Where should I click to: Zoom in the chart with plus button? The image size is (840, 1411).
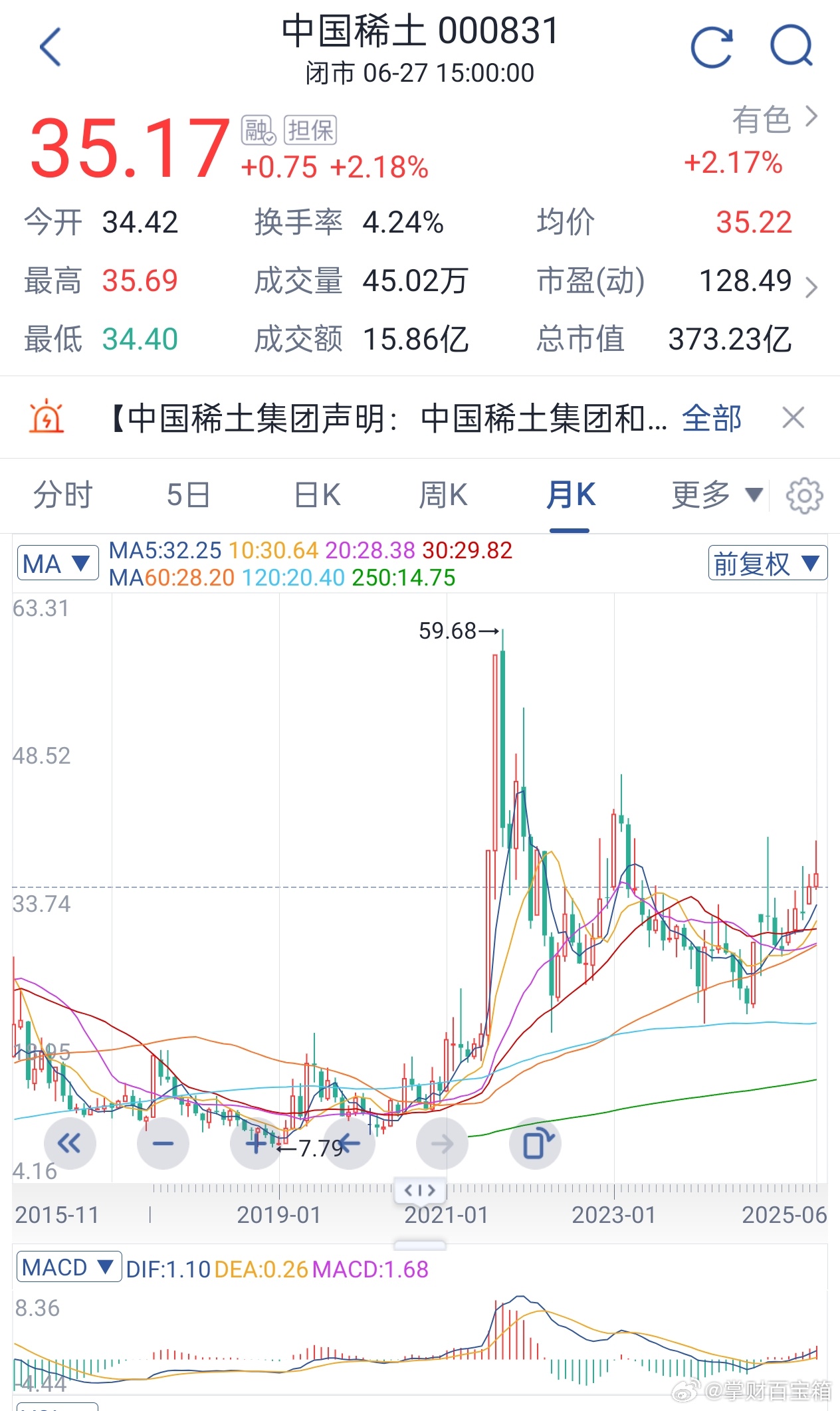tap(256, 1143)
